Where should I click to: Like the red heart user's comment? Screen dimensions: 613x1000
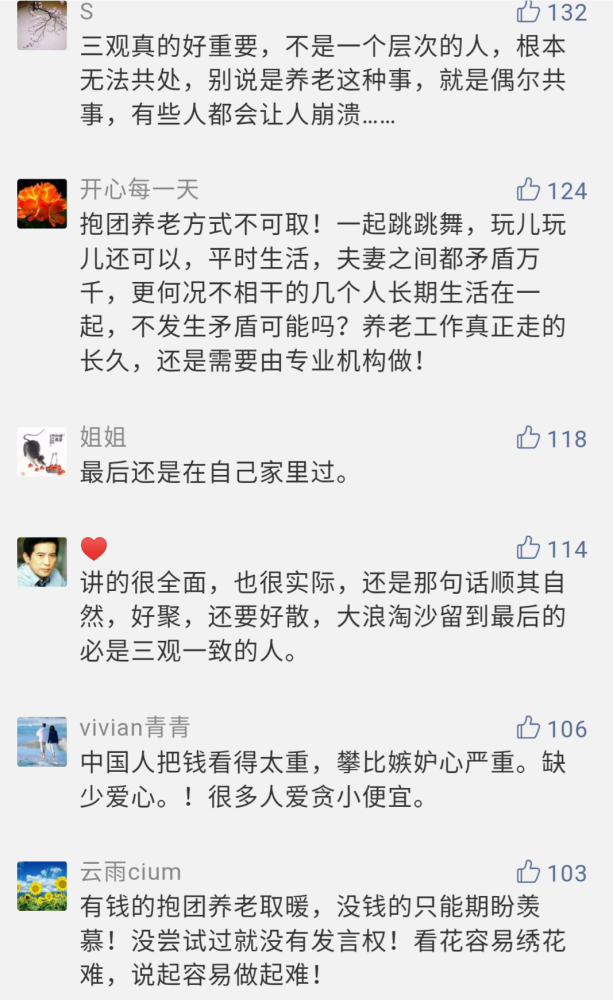(x=528, y=548)
